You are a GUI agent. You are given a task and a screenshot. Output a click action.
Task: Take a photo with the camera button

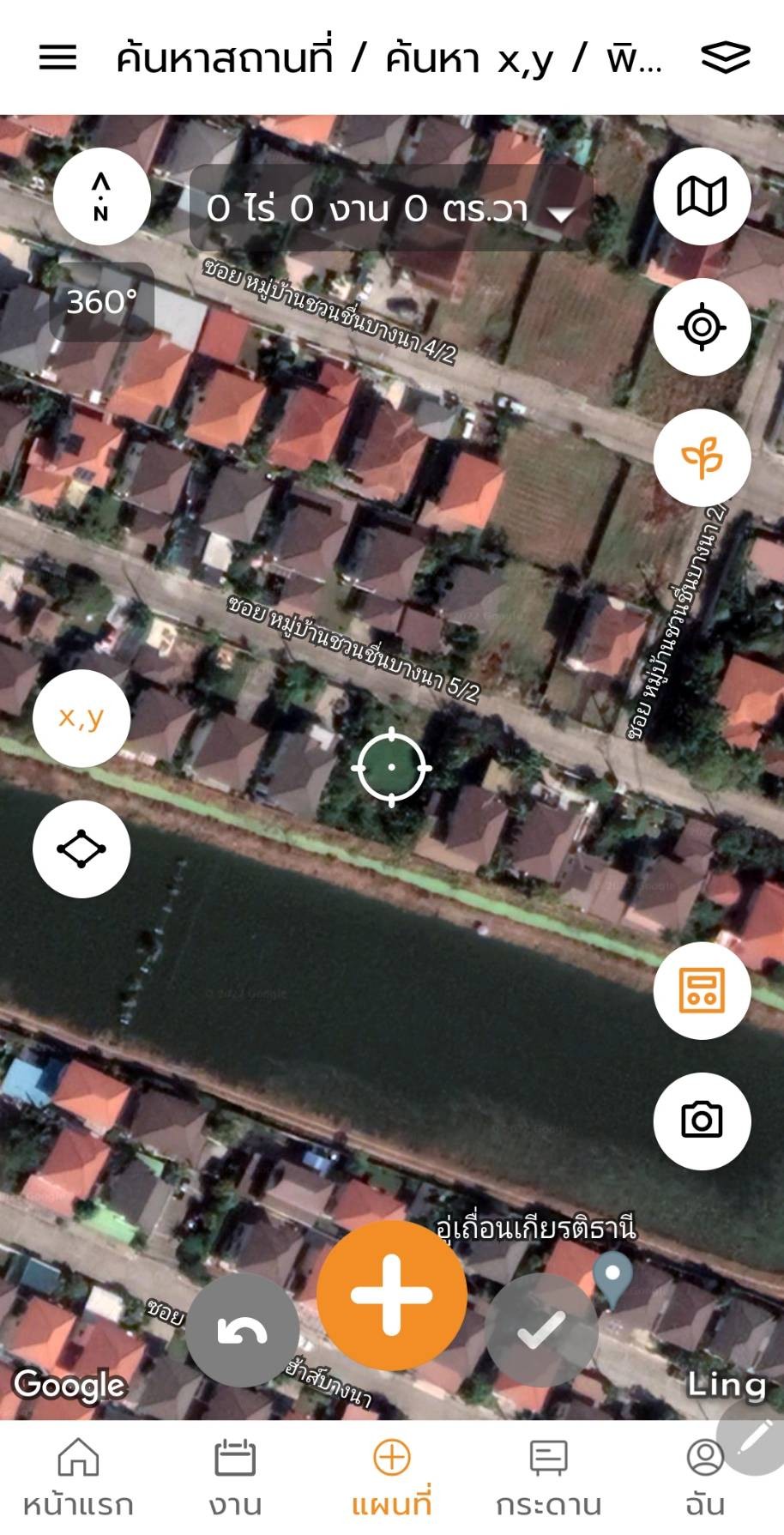tap(703, 1121)
